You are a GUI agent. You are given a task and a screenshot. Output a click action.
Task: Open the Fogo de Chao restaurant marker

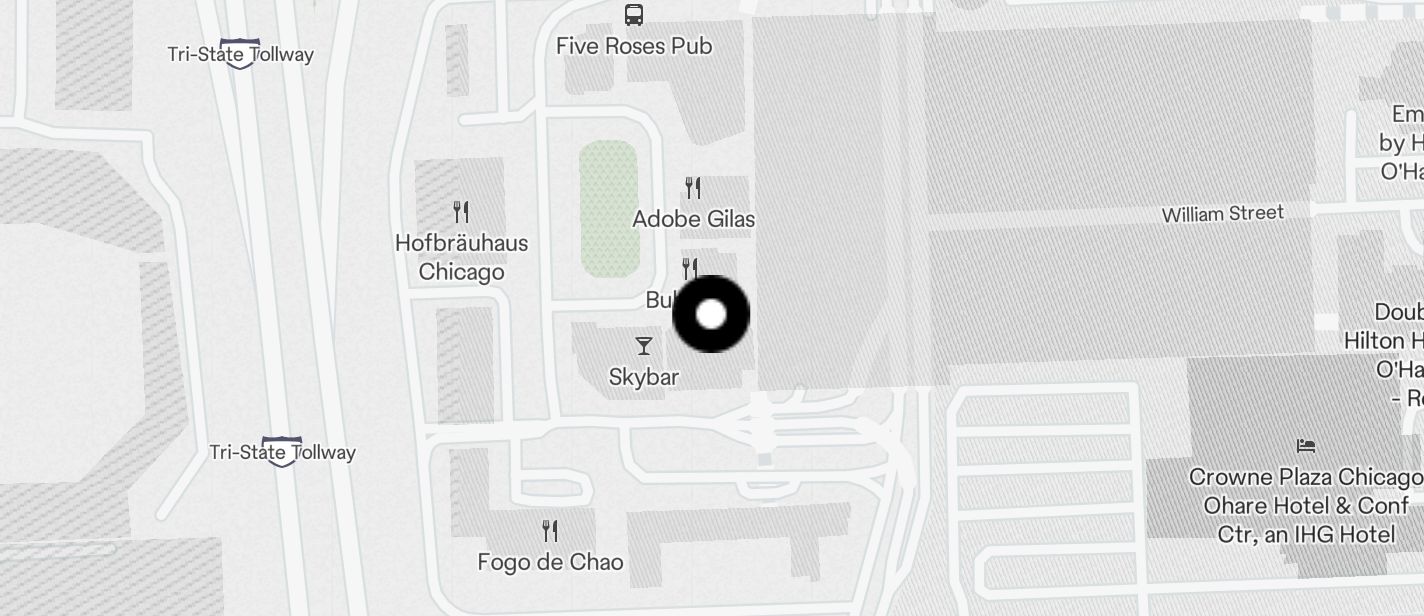click(549, 530)
